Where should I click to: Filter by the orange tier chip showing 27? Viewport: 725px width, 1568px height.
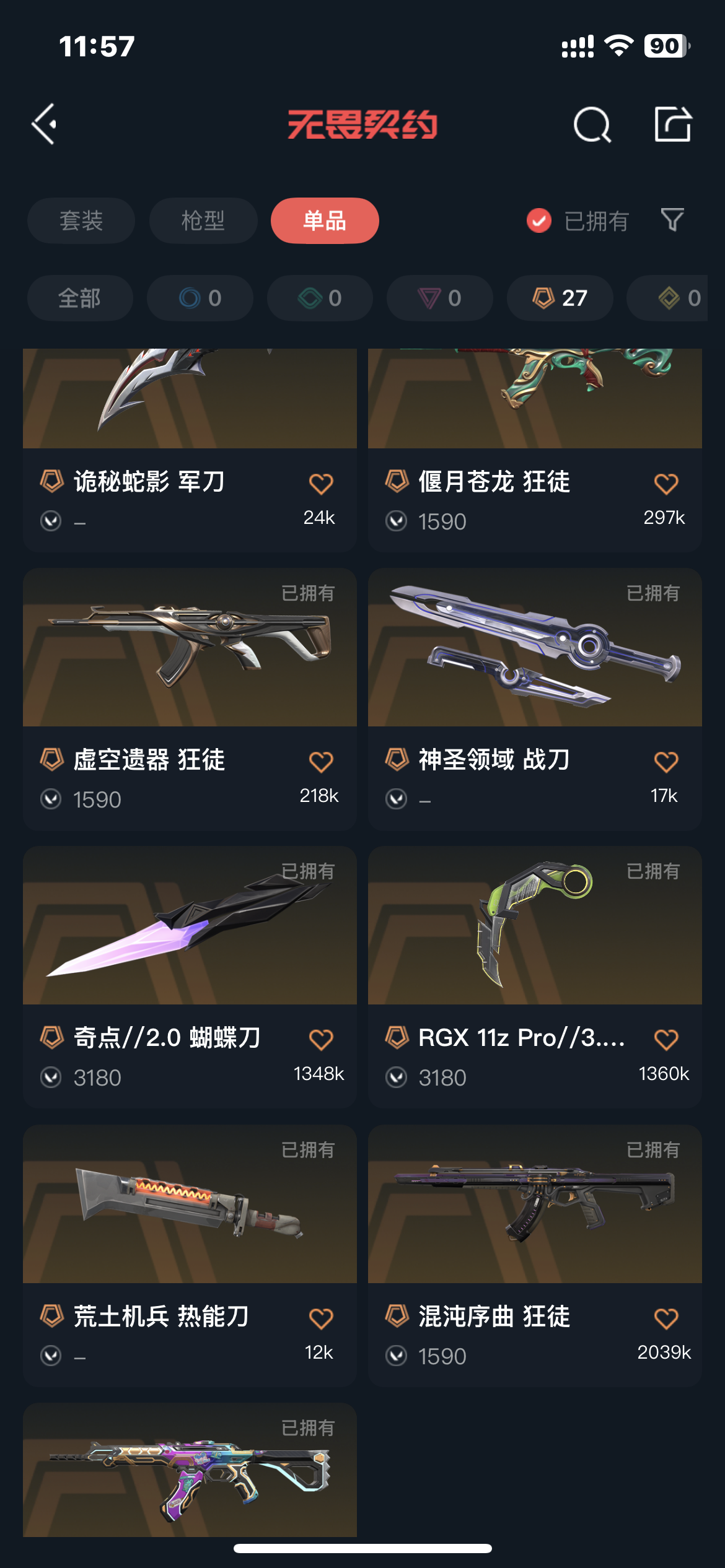(x=560, y=298)
